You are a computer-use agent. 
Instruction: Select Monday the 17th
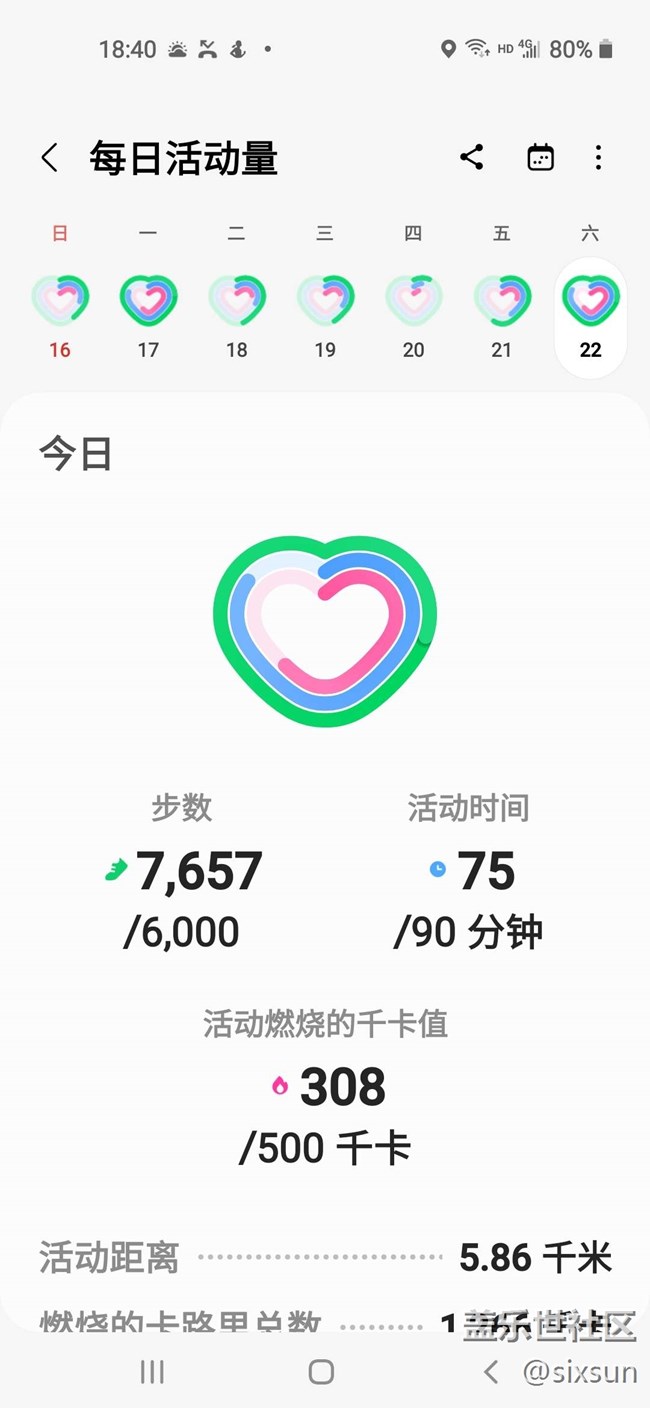(x=148, y=310)
